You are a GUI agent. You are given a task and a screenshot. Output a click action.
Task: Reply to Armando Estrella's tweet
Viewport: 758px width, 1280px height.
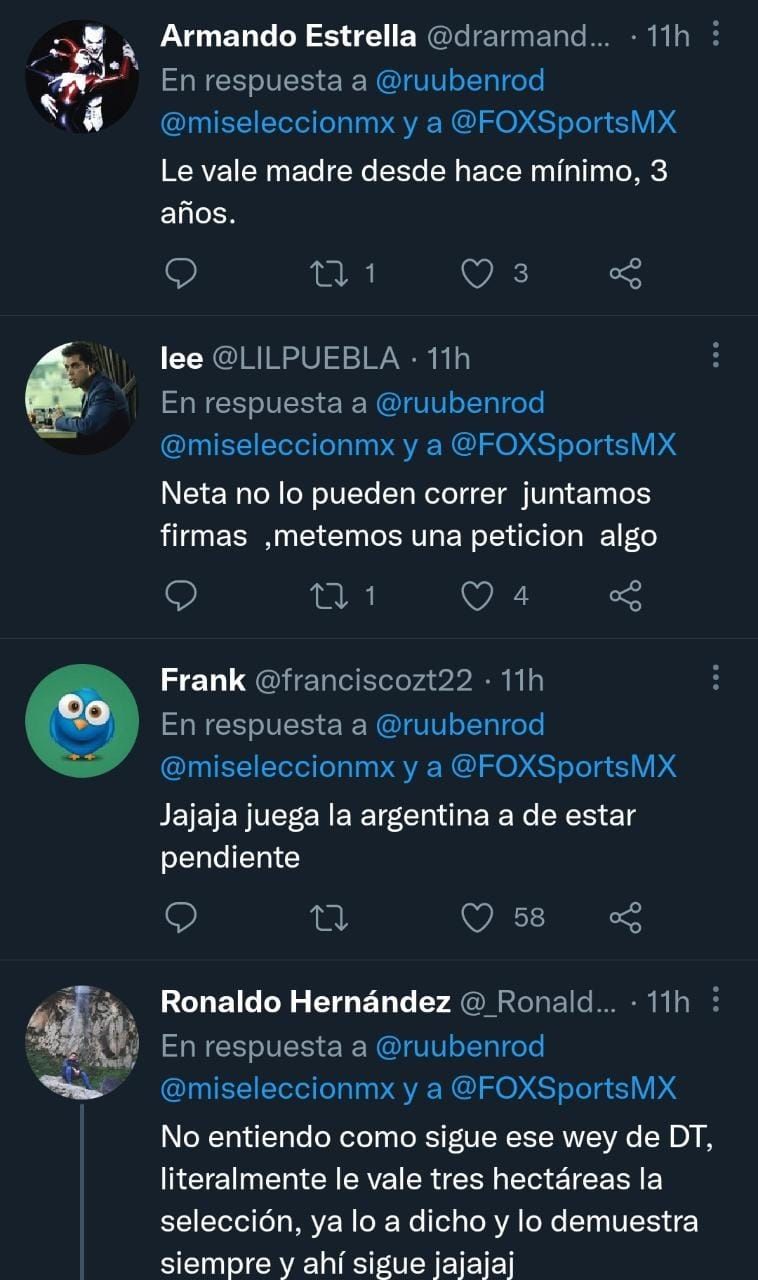point(180,274)
